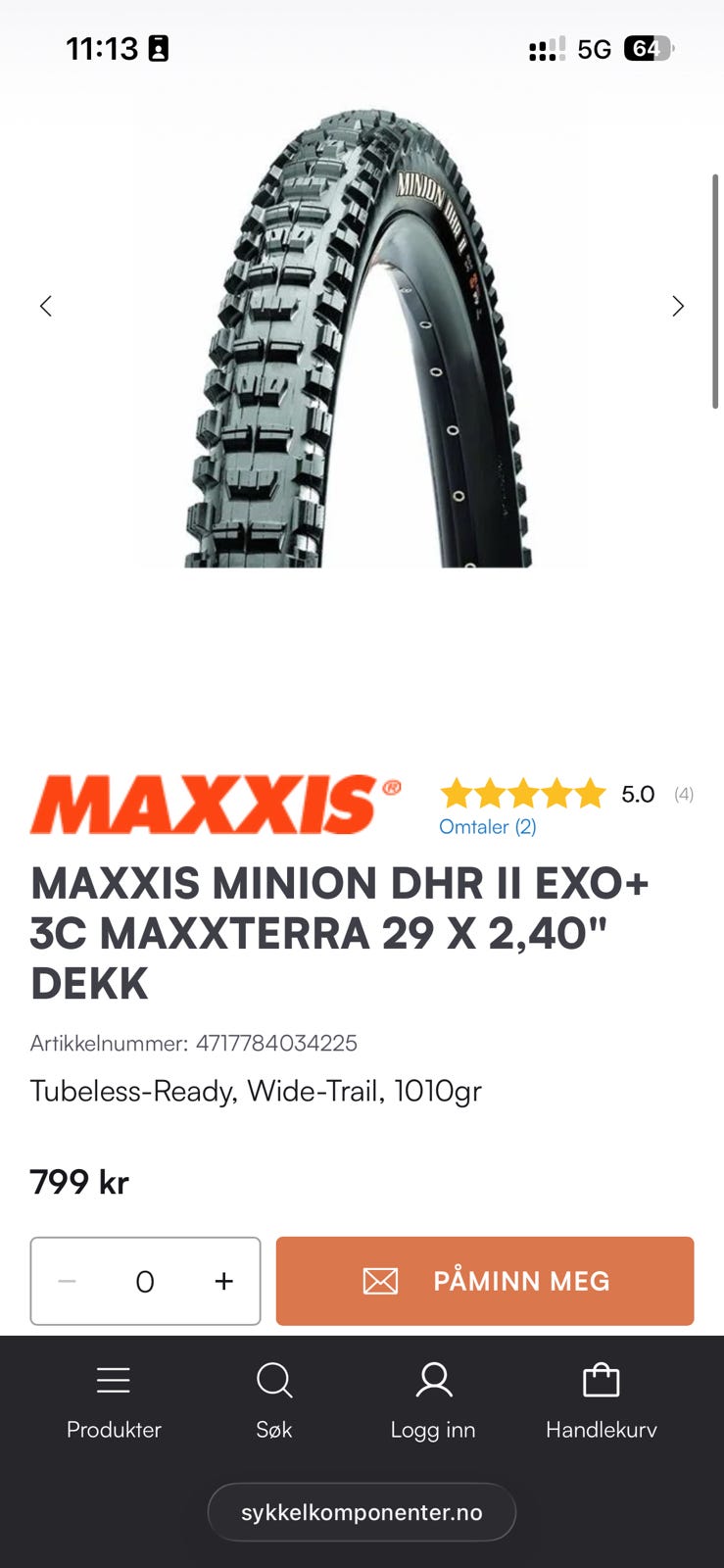Open the Handlekurv shopping cart
Viewport: 724px width, 1568px height.
tap(602, 1401)
